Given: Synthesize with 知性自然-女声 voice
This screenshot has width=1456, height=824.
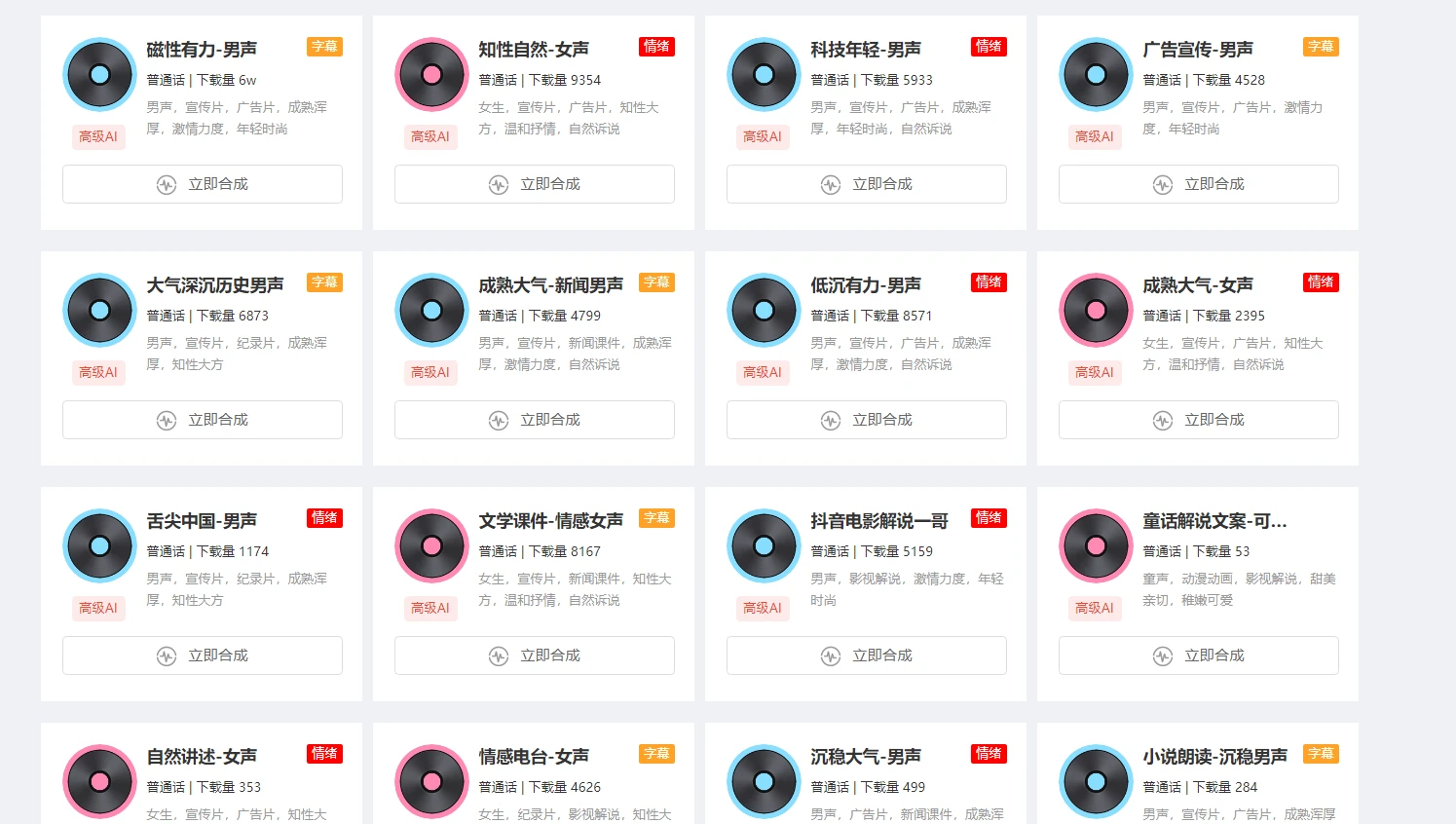Looking at the screenshot, I should click(x=535, y=184).
